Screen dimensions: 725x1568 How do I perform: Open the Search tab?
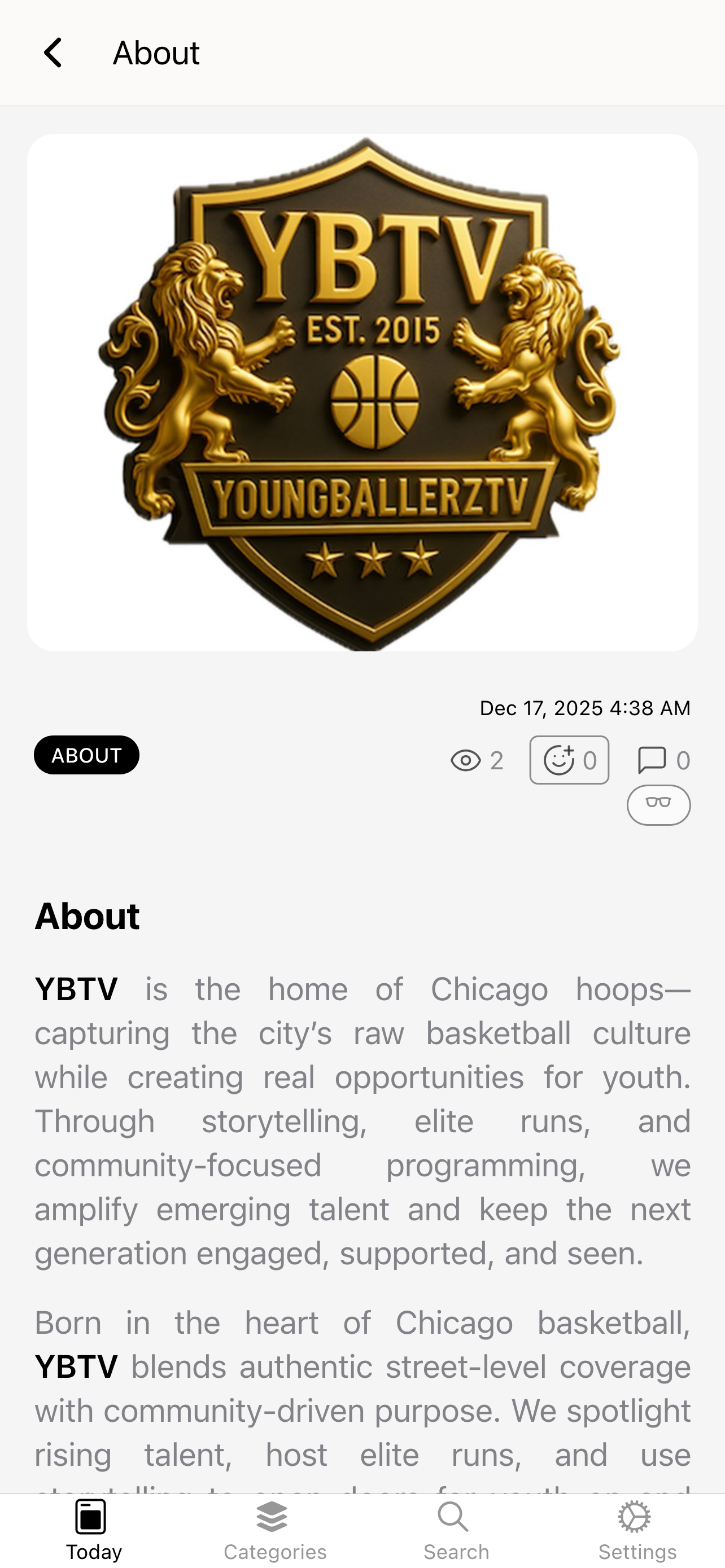coord(455,1530)
